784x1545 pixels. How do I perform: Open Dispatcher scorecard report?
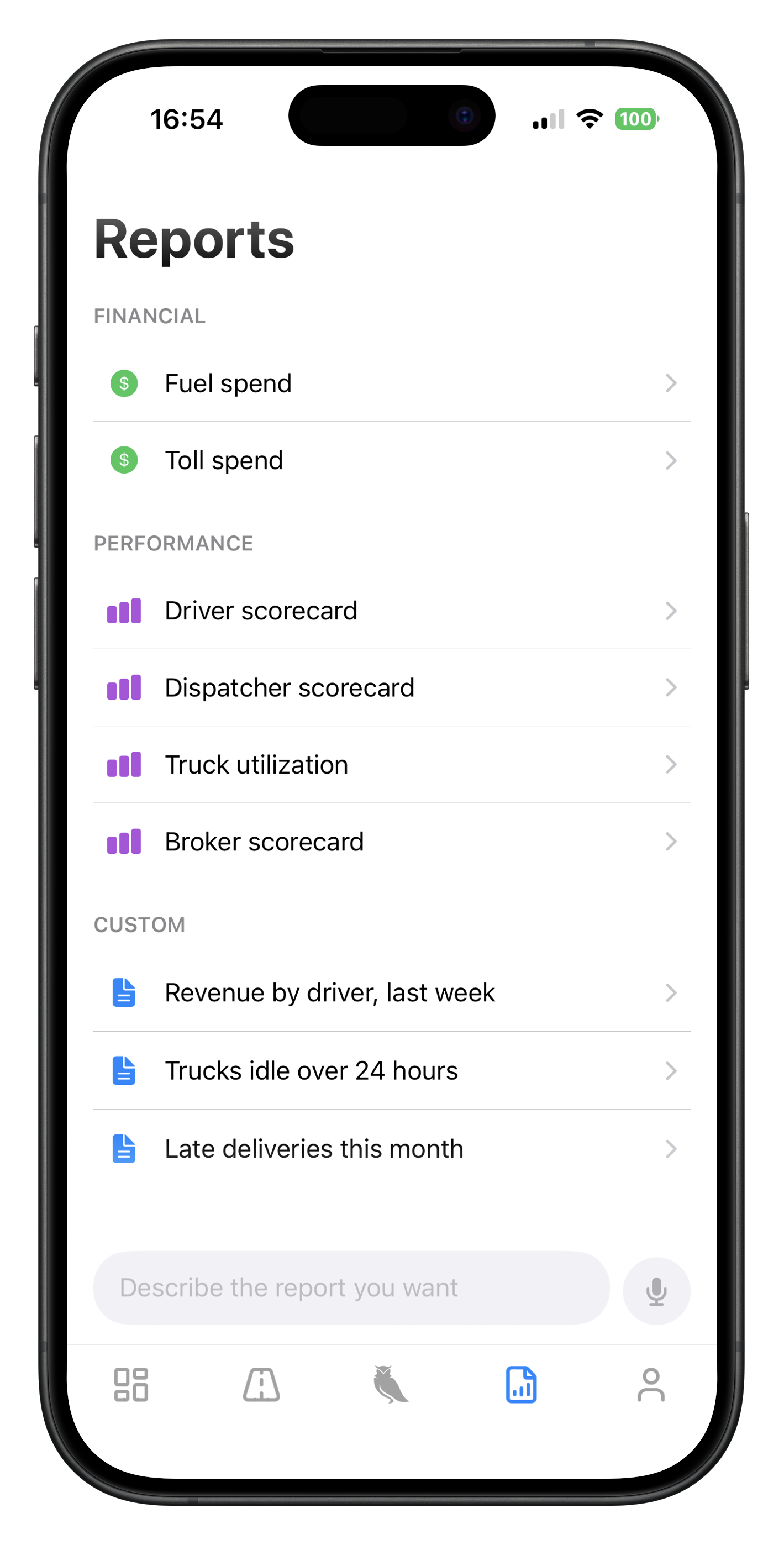coord(391,687)
